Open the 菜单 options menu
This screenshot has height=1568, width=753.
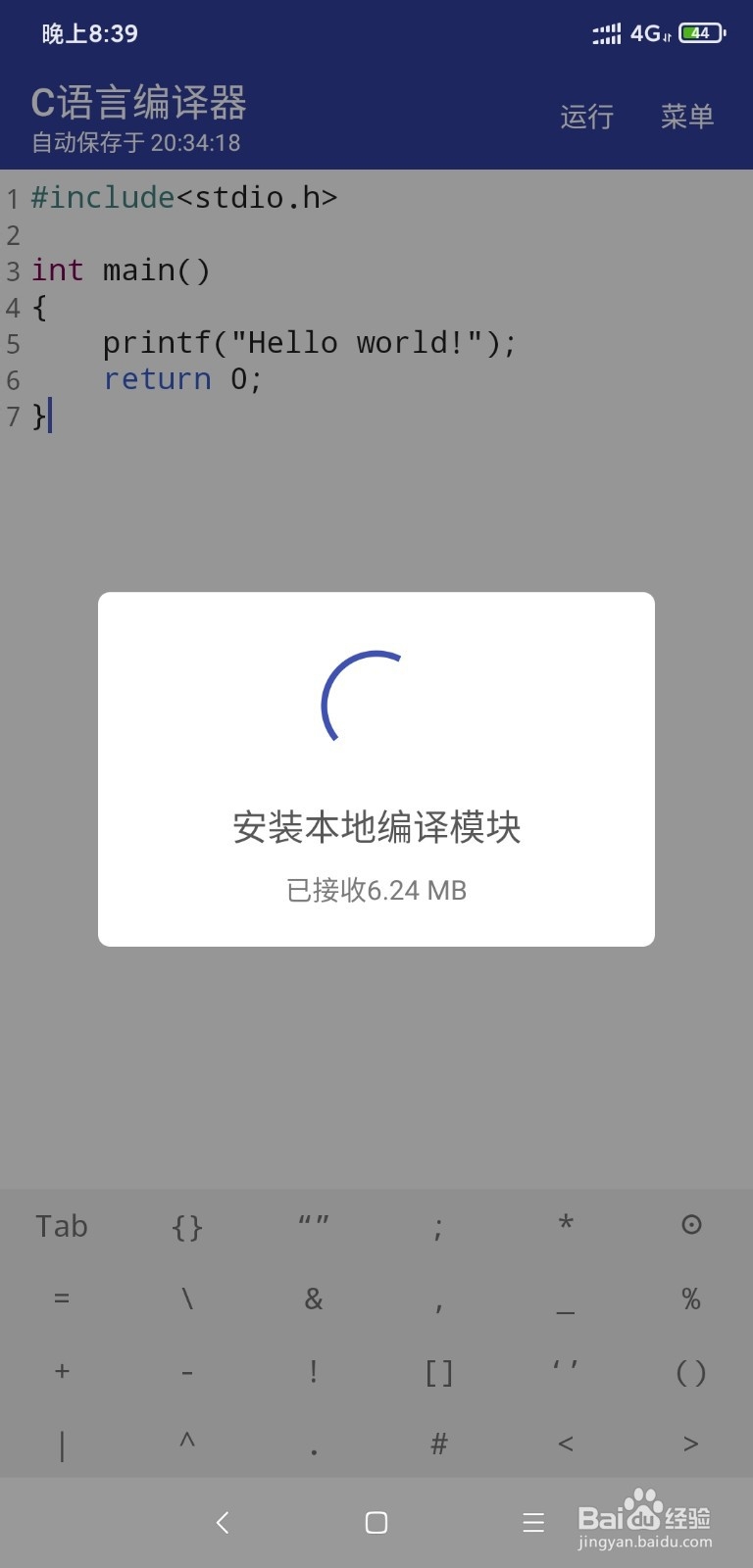point(686,118)
